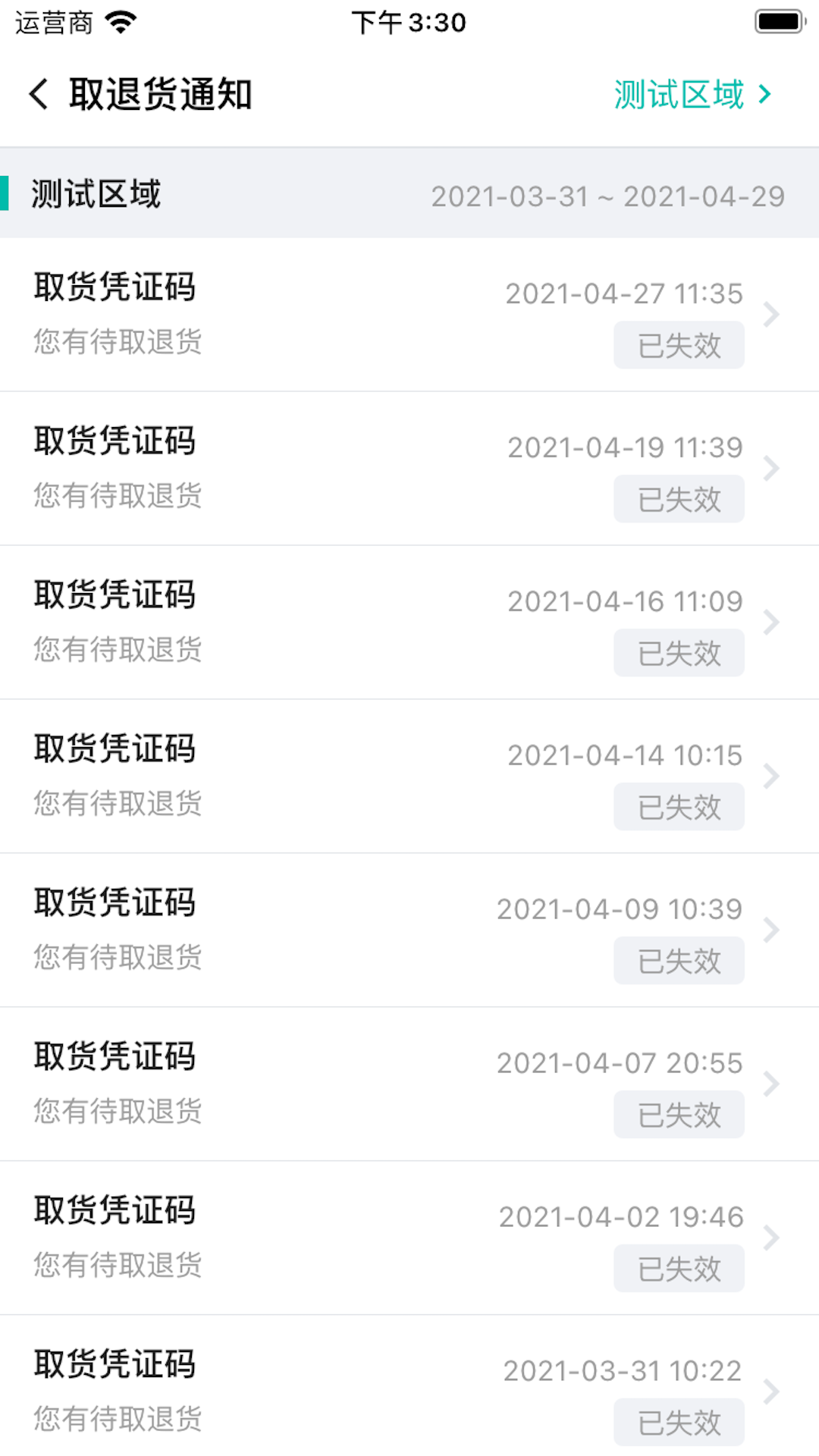Screen dimensions: 819x1456
Task: Tap the 已失效 tag on the 2021-04-02 entry
Action: click(679, 1267)
